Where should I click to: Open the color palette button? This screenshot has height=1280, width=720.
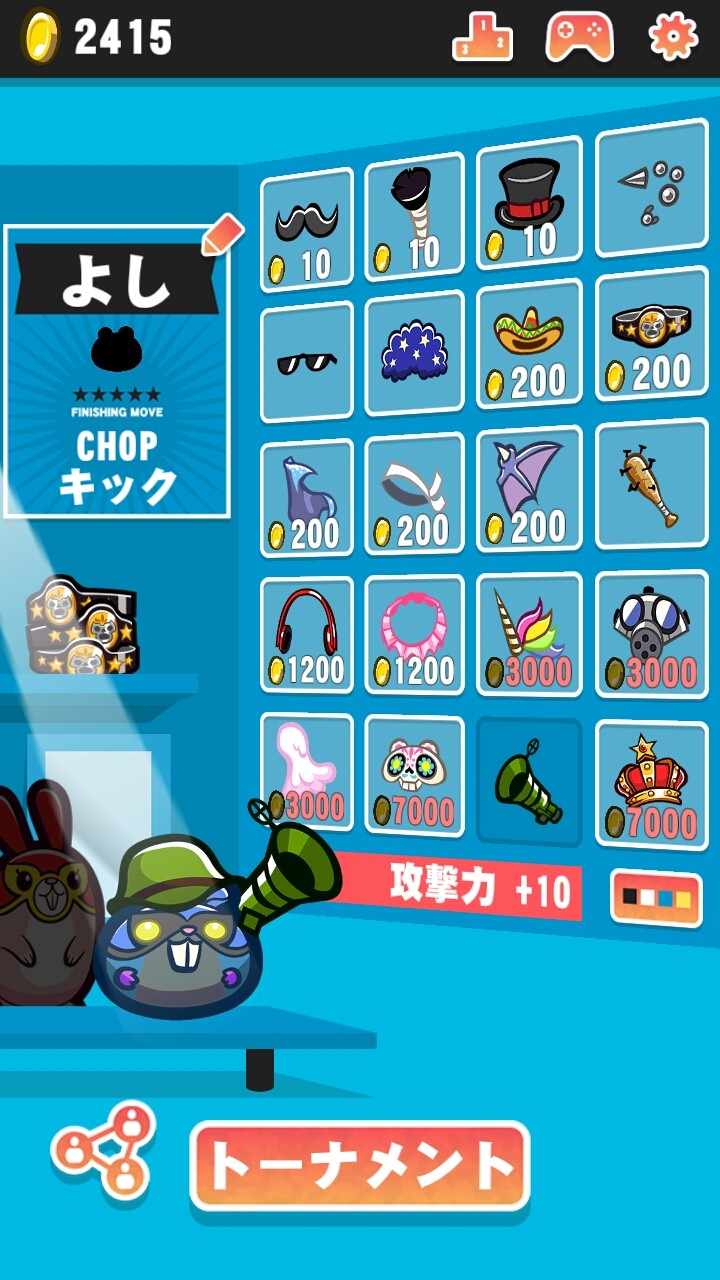[x=656, y=897]
